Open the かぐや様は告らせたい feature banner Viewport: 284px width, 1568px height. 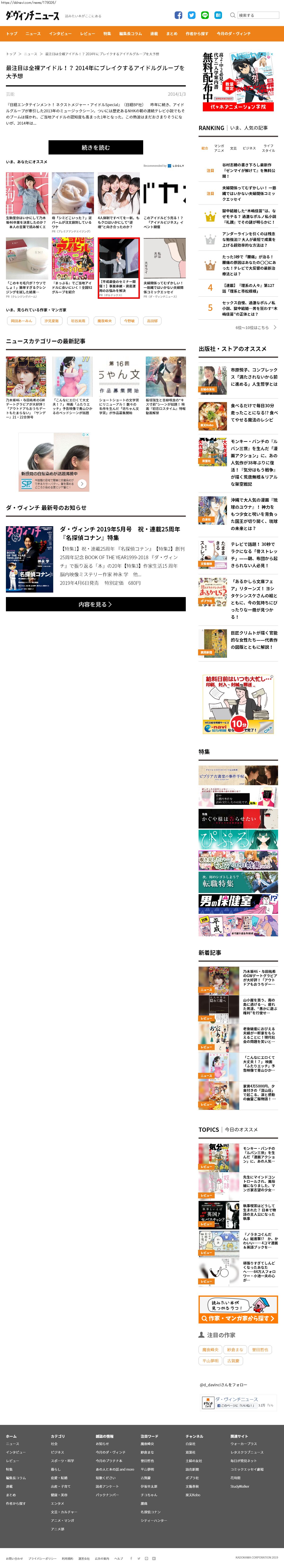pos(238,819)
